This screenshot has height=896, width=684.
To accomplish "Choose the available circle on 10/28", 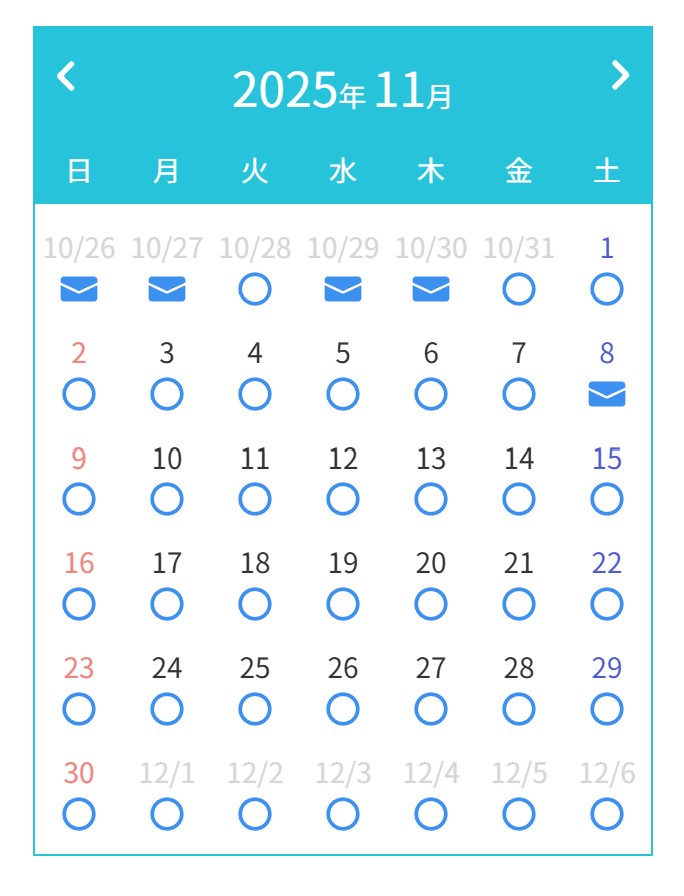I will click(255, 290).
